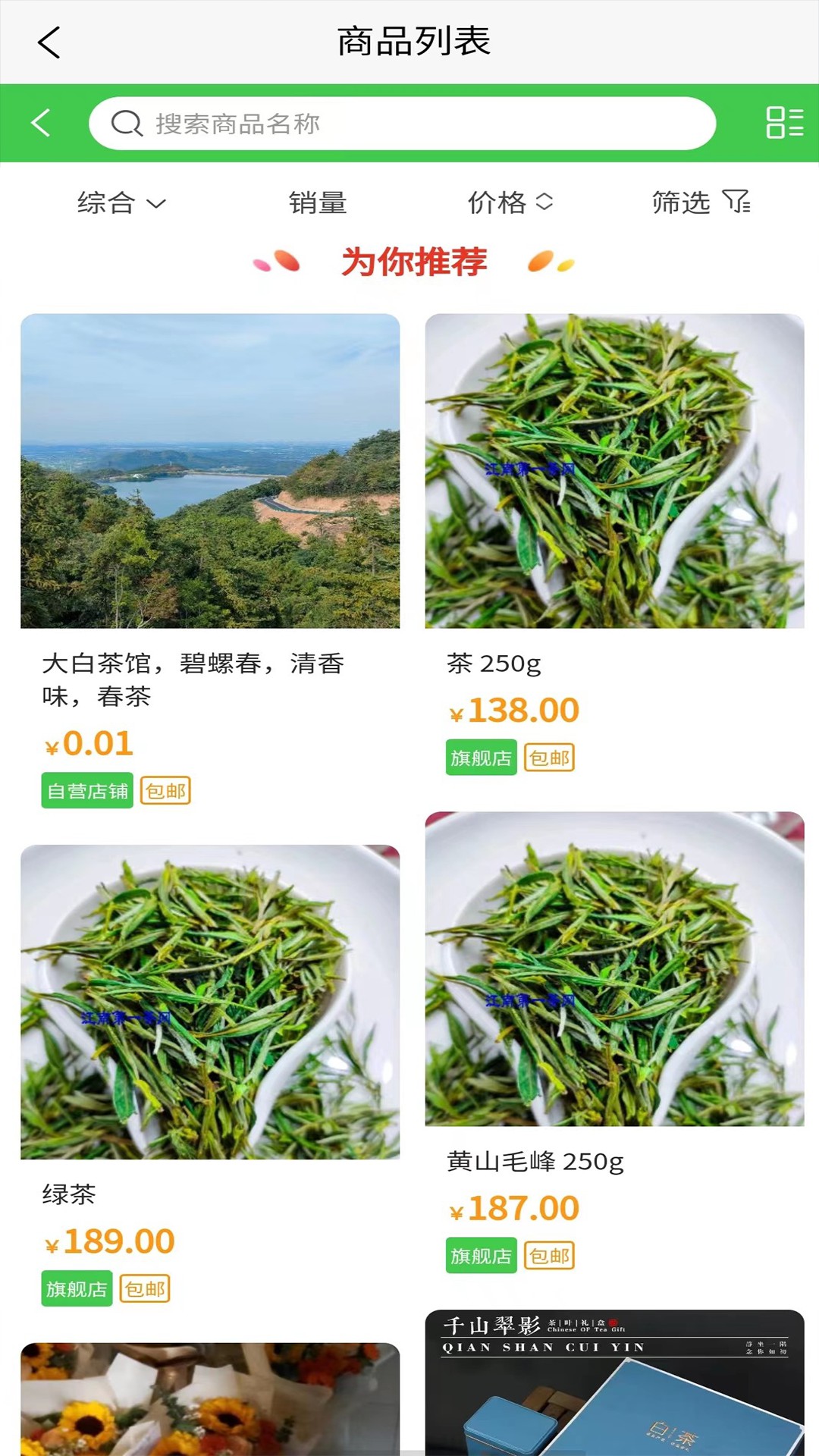Open the 筛选 filter funnel icon
Image resolution: width=819 pixels, height=1456 pixels.
(736, 202)
